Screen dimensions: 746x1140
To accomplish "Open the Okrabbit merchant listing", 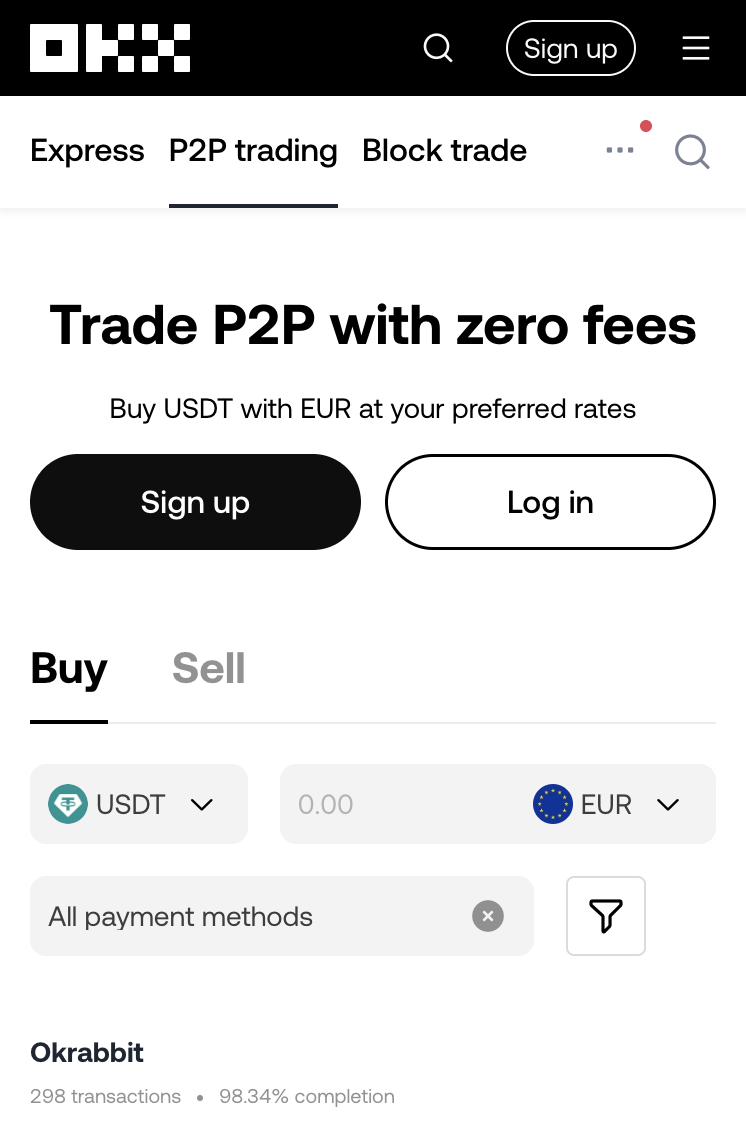I will pos(87,1052).
